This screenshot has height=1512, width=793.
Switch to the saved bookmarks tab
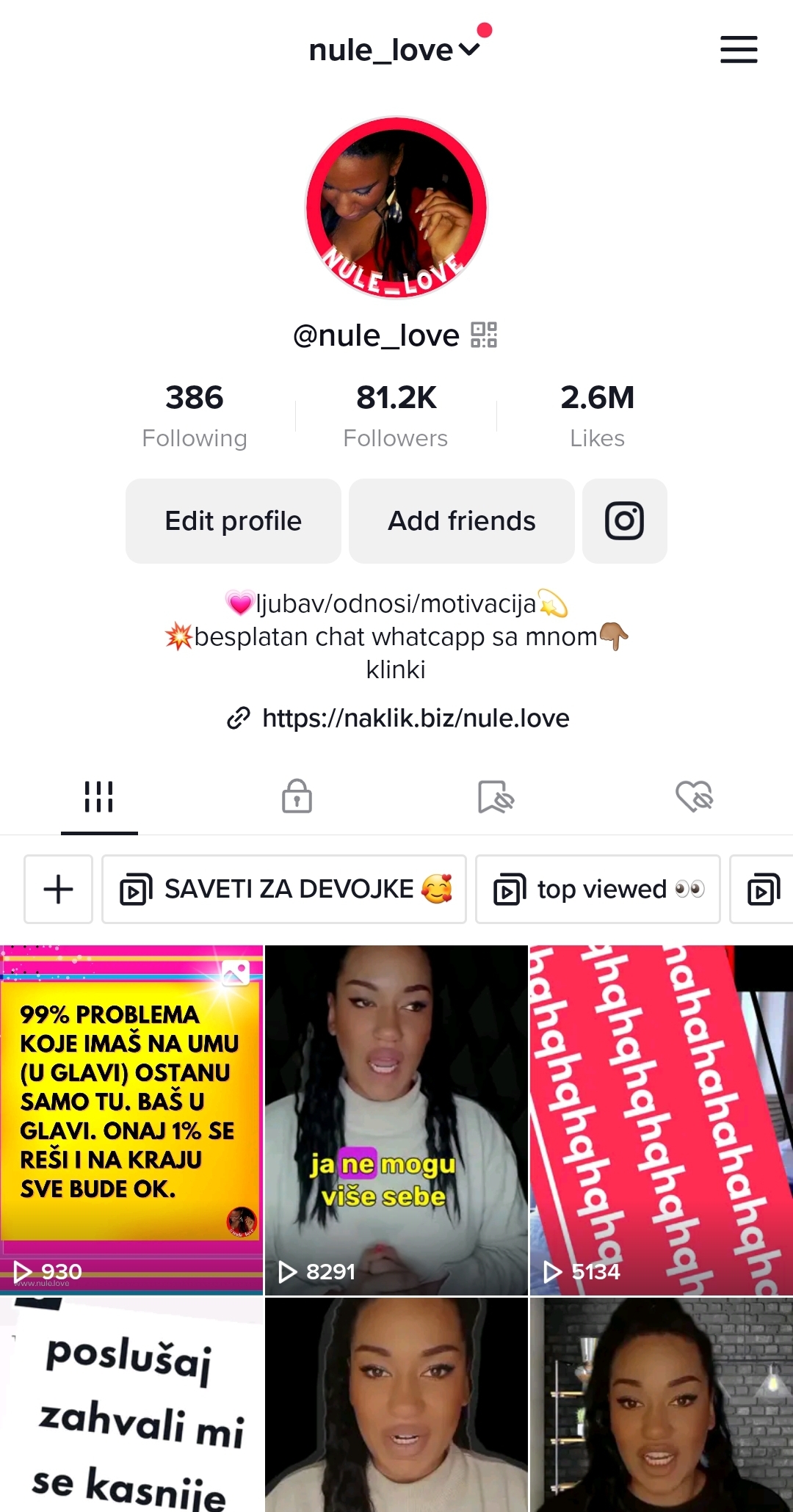(x=496, y=796)
